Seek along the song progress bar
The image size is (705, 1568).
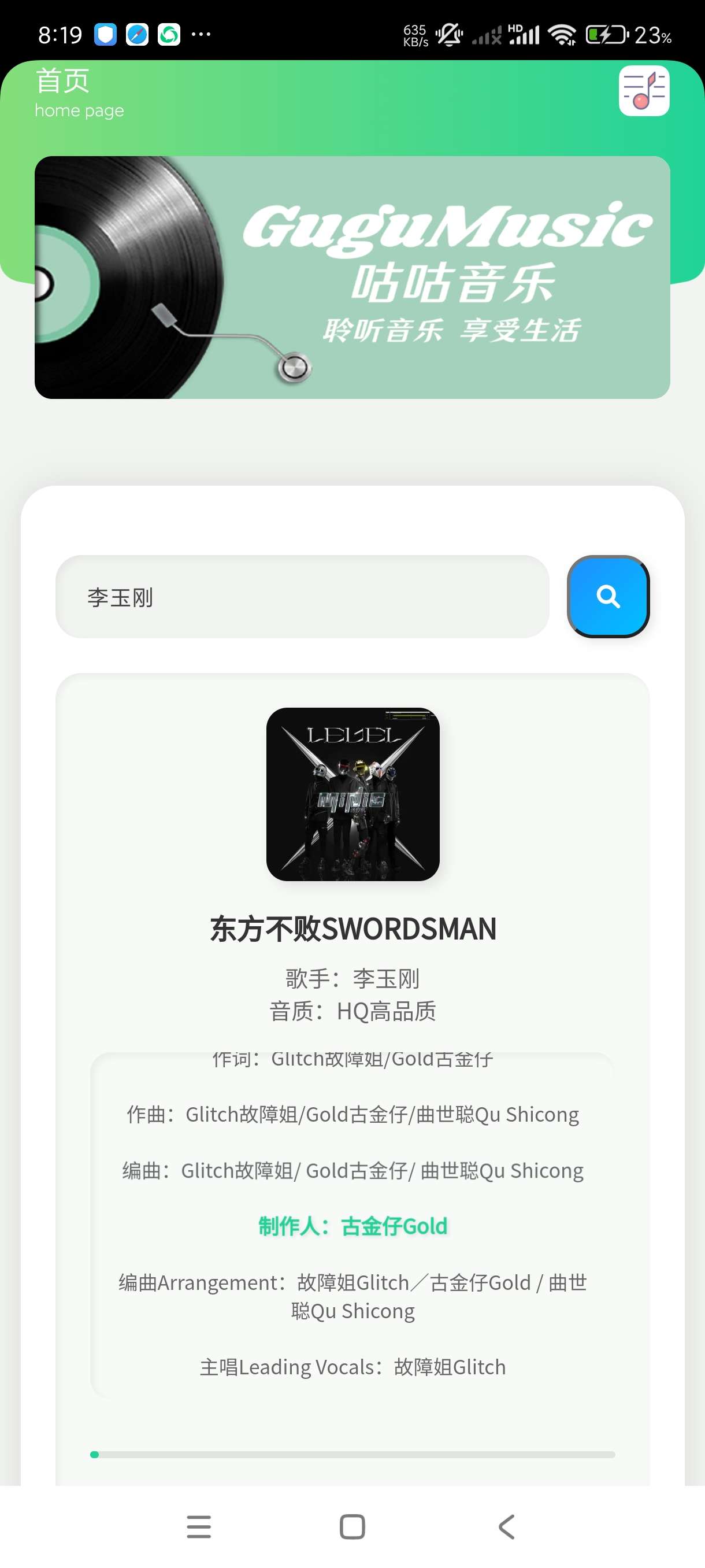pos(353,1454)
